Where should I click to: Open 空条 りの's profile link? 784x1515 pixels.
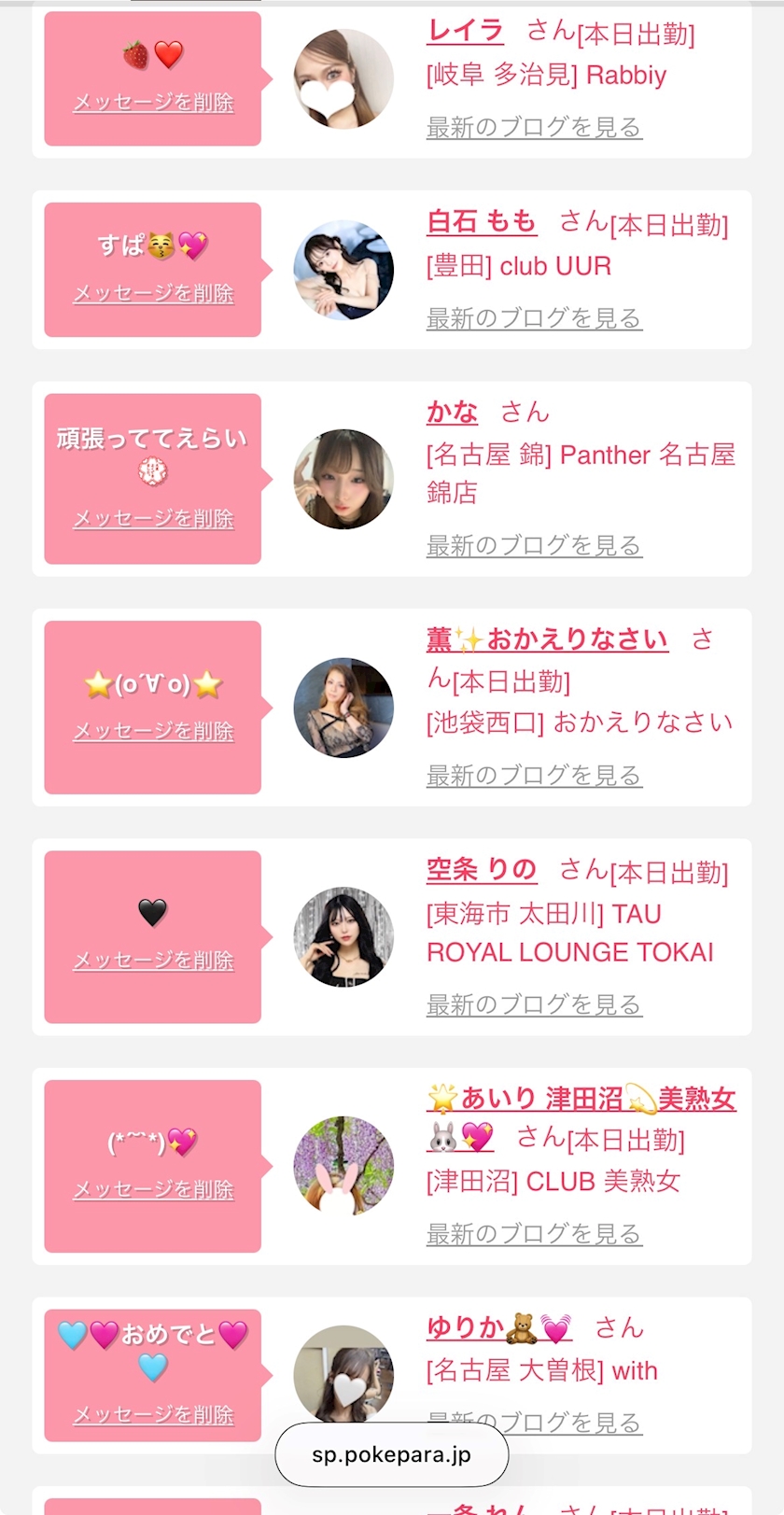tap(482, 870)
